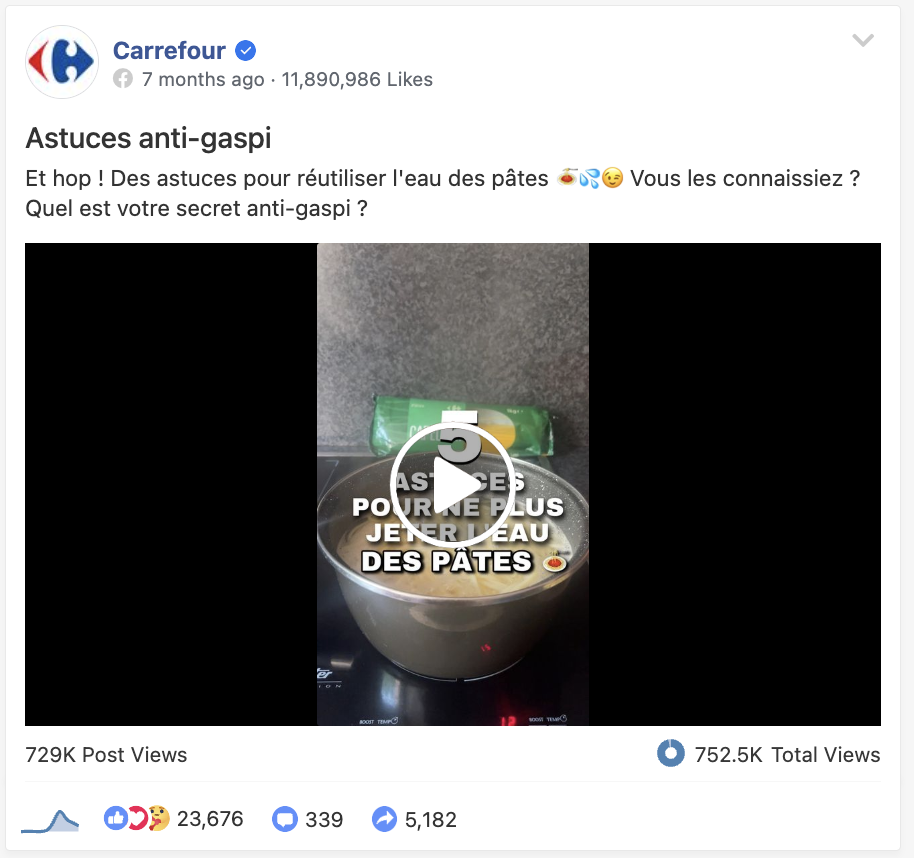View the post's comments icon
Image resolution: width=914 pixels, height=858 pixels.
click(285, 820)
